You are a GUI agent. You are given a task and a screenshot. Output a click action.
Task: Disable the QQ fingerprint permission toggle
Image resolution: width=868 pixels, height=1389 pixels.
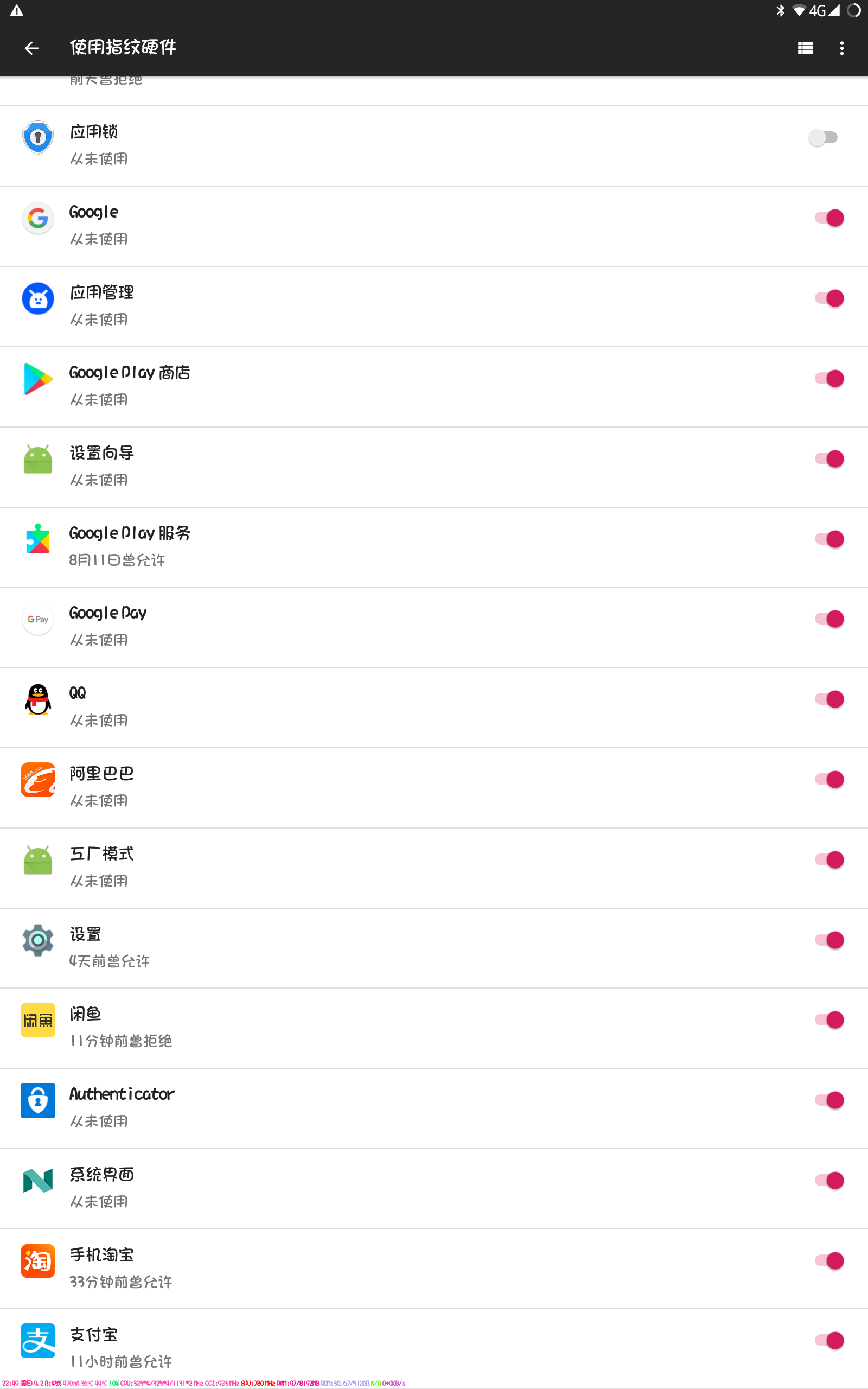(828, 698)
